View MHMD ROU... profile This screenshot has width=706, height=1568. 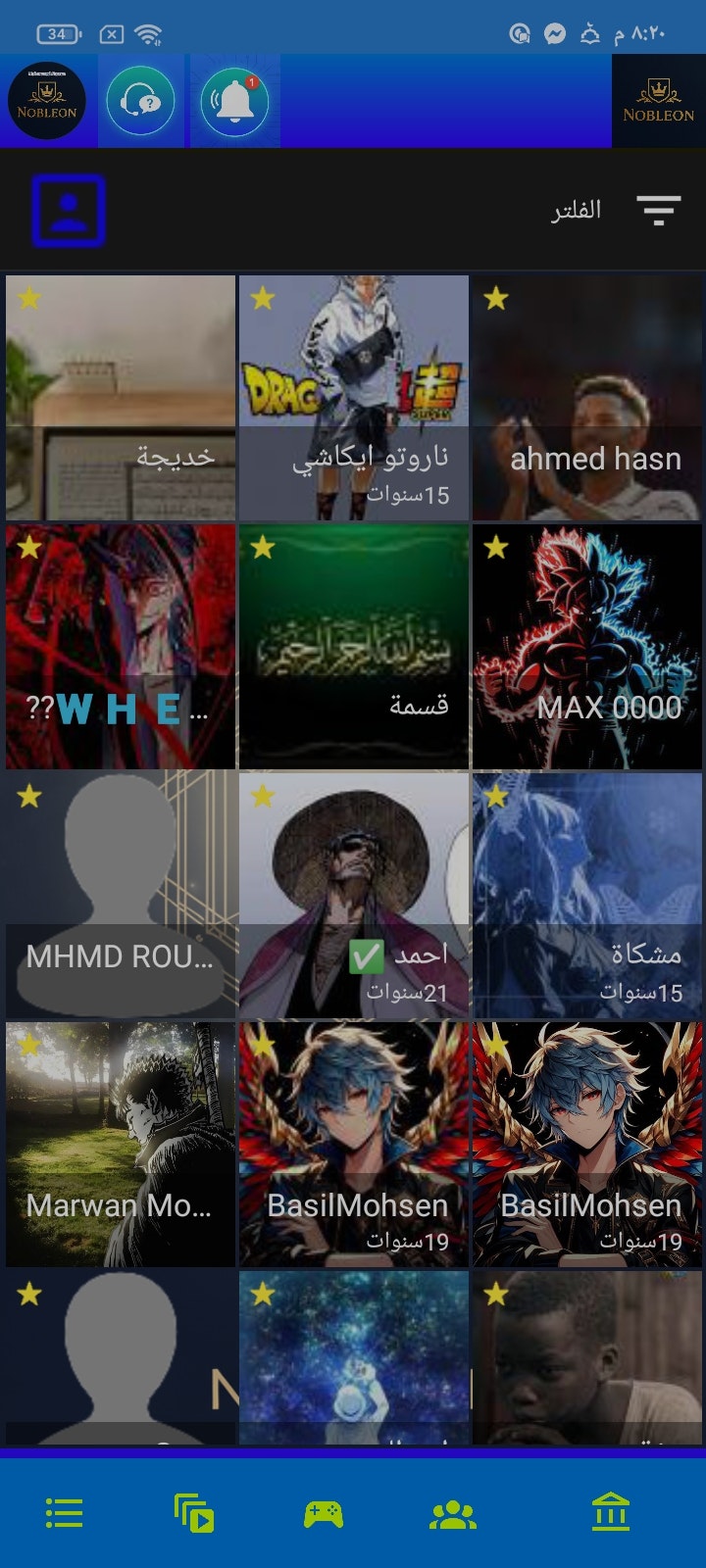121,896
